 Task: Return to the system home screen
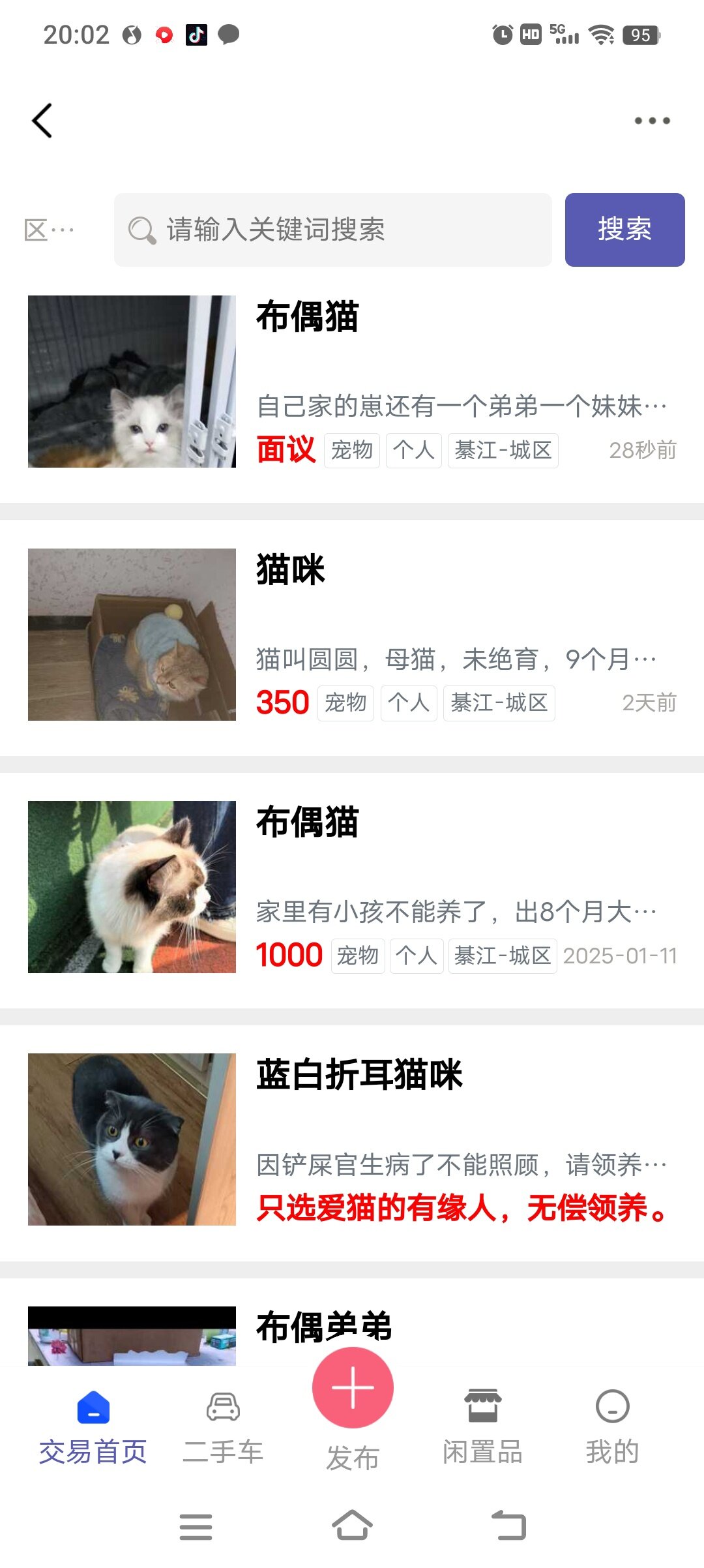[x=352, y=1526]
